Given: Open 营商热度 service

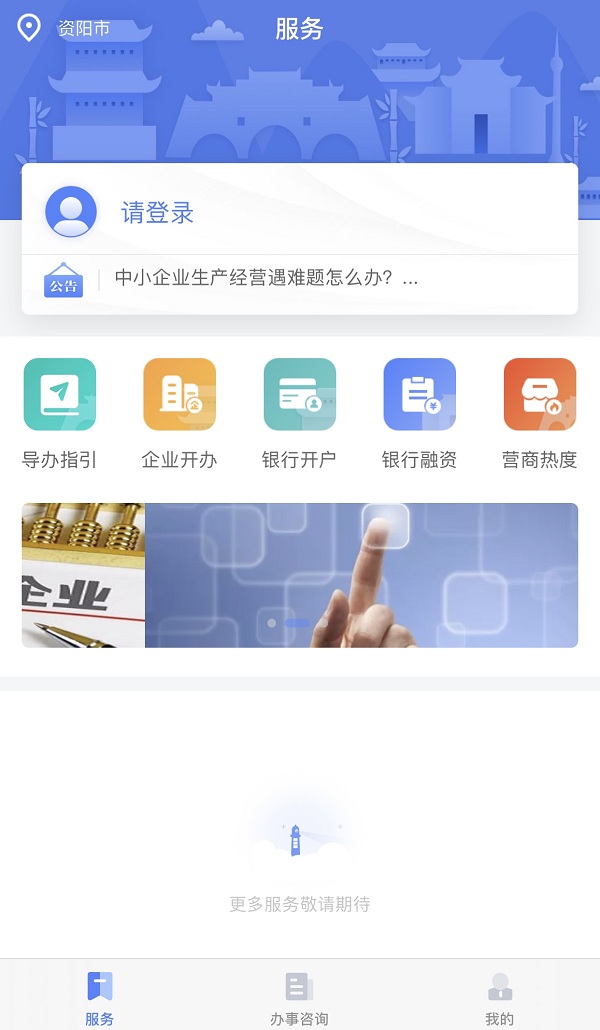Looking at the screenshot, I should 540,412.
